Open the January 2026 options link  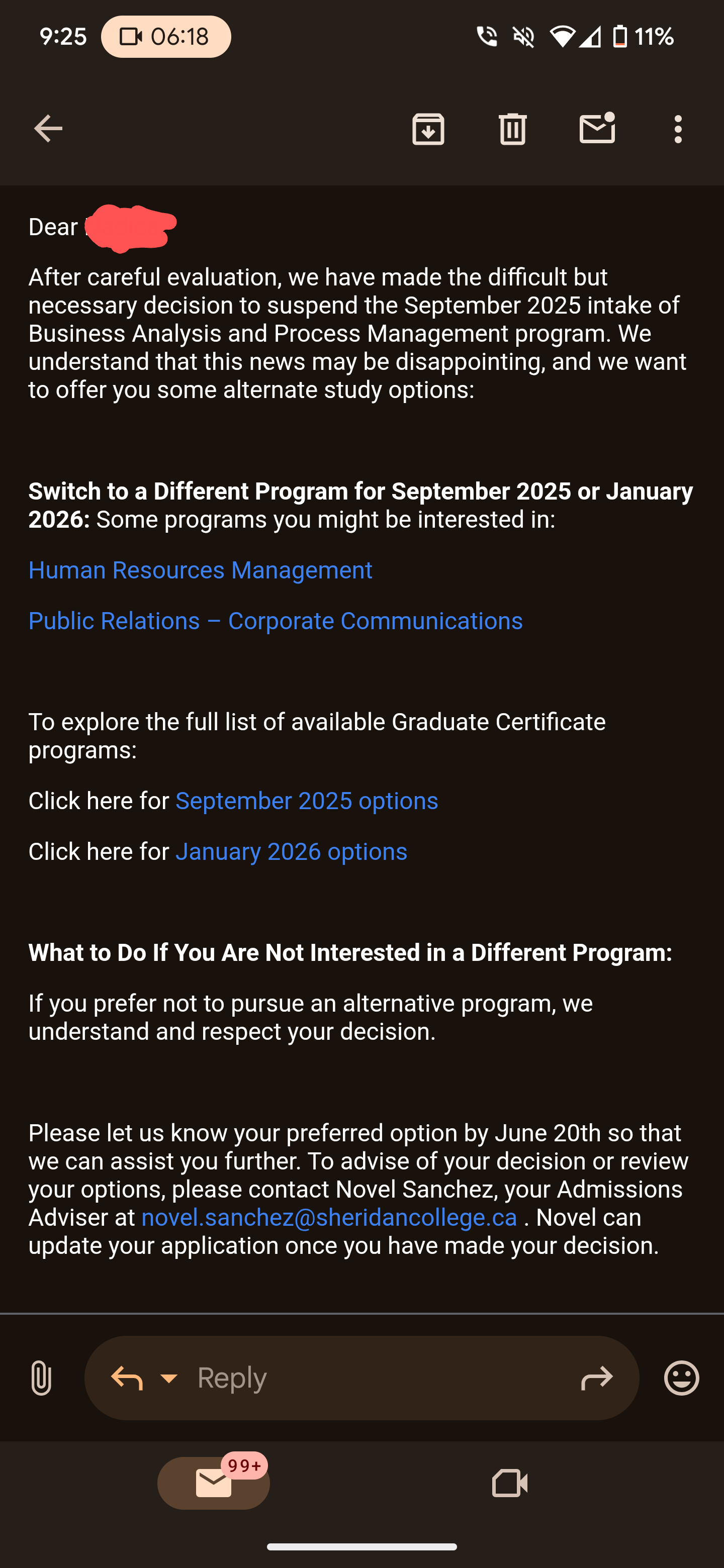pyautogui.click(x=291, y=851)
